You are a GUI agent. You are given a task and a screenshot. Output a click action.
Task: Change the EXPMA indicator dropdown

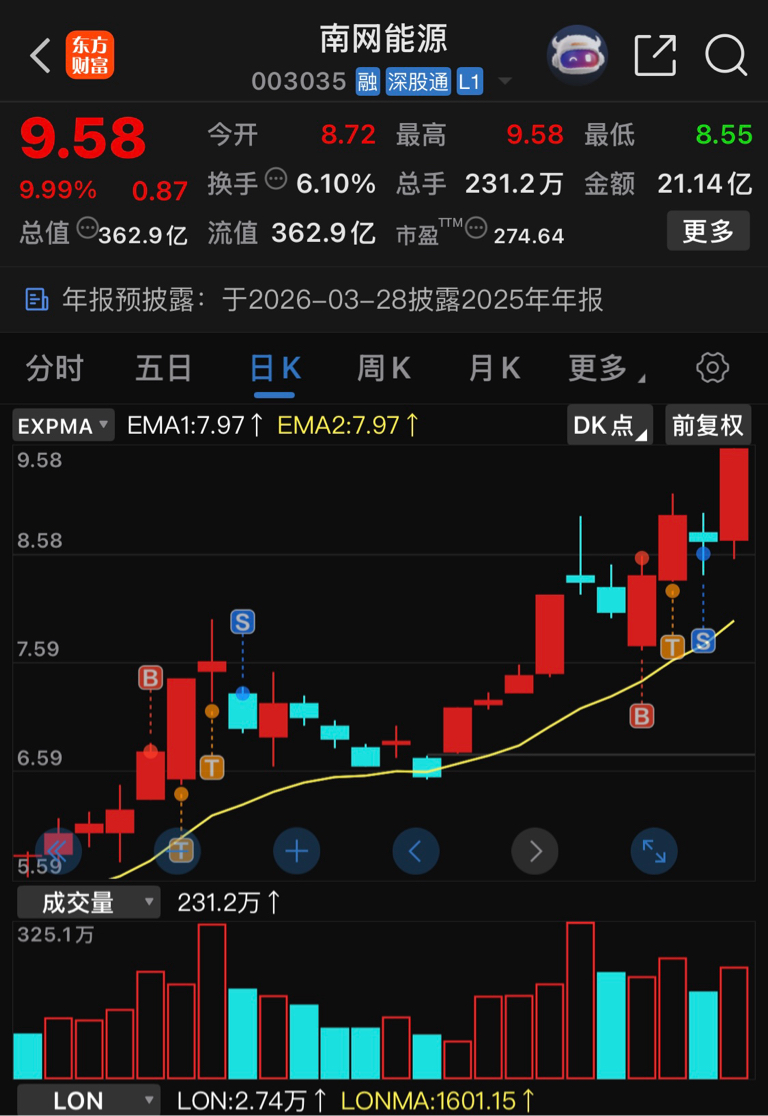point(64,426)
